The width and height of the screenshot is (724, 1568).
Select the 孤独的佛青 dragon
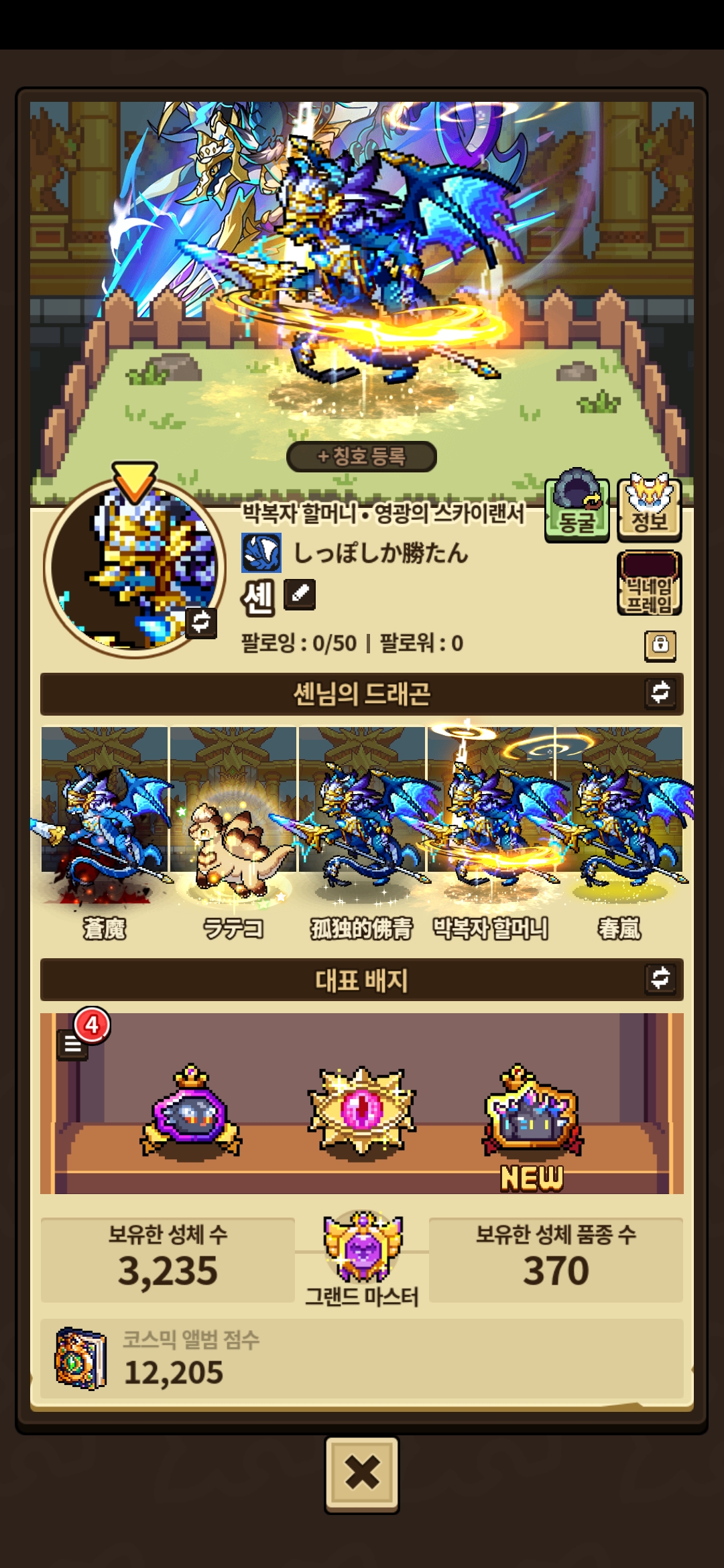pyautogui.click(x=361, y=831)
